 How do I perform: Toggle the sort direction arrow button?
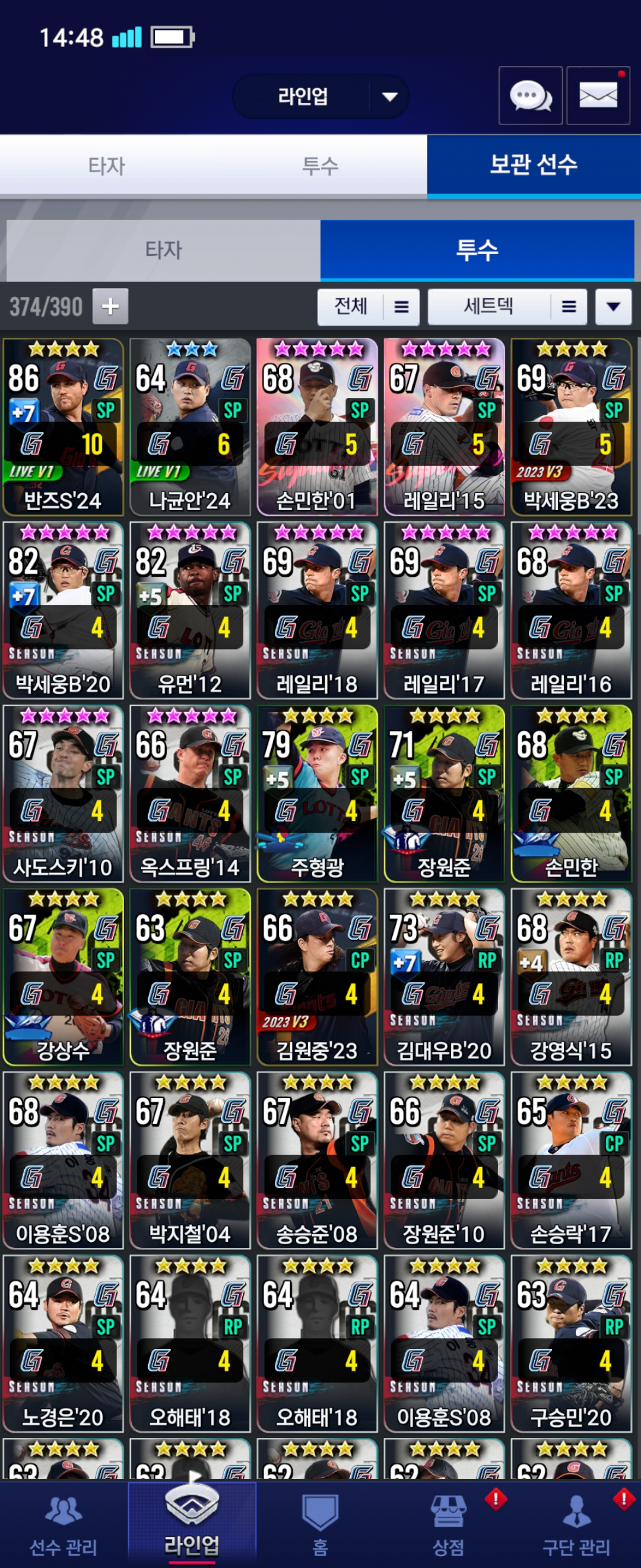(x=613, y=306)
